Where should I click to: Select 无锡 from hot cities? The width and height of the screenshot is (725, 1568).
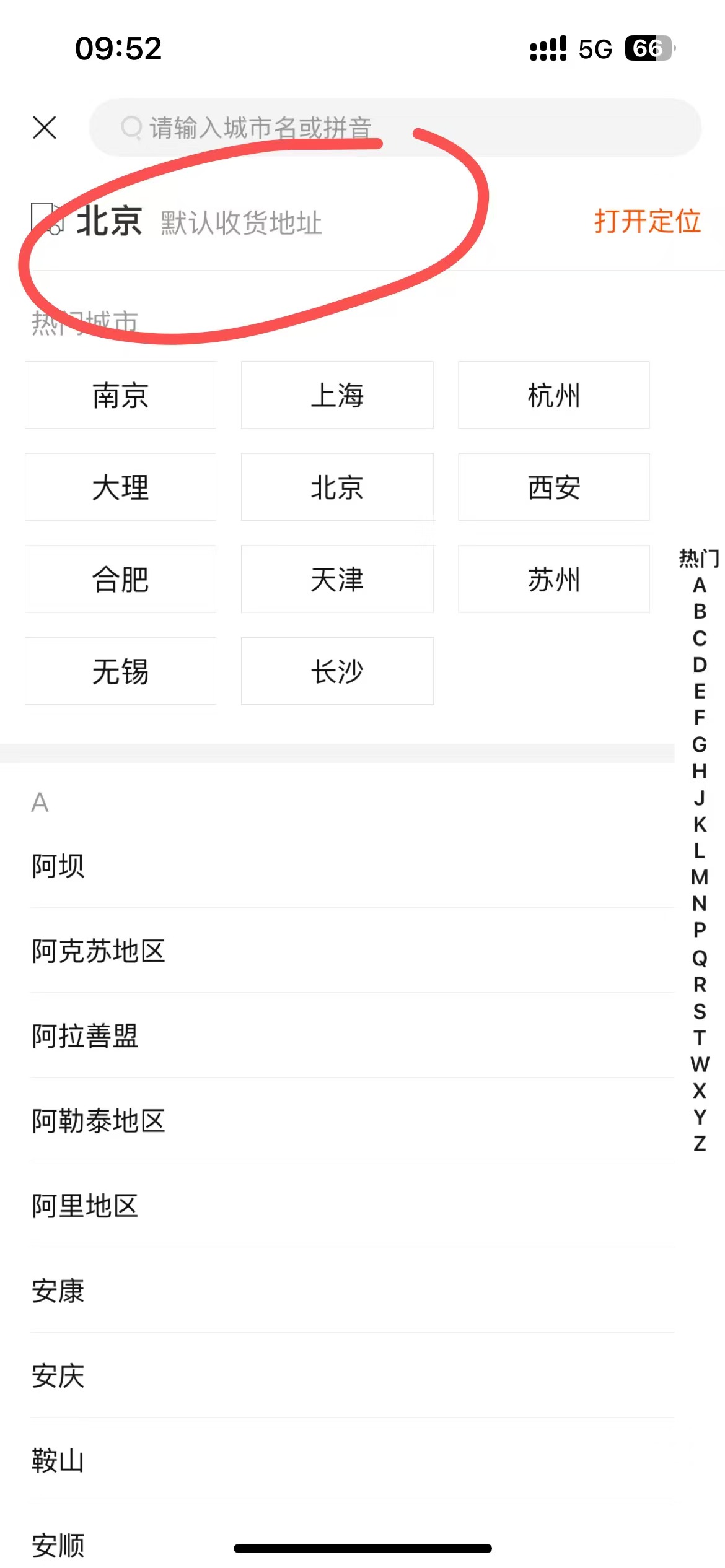120,671
